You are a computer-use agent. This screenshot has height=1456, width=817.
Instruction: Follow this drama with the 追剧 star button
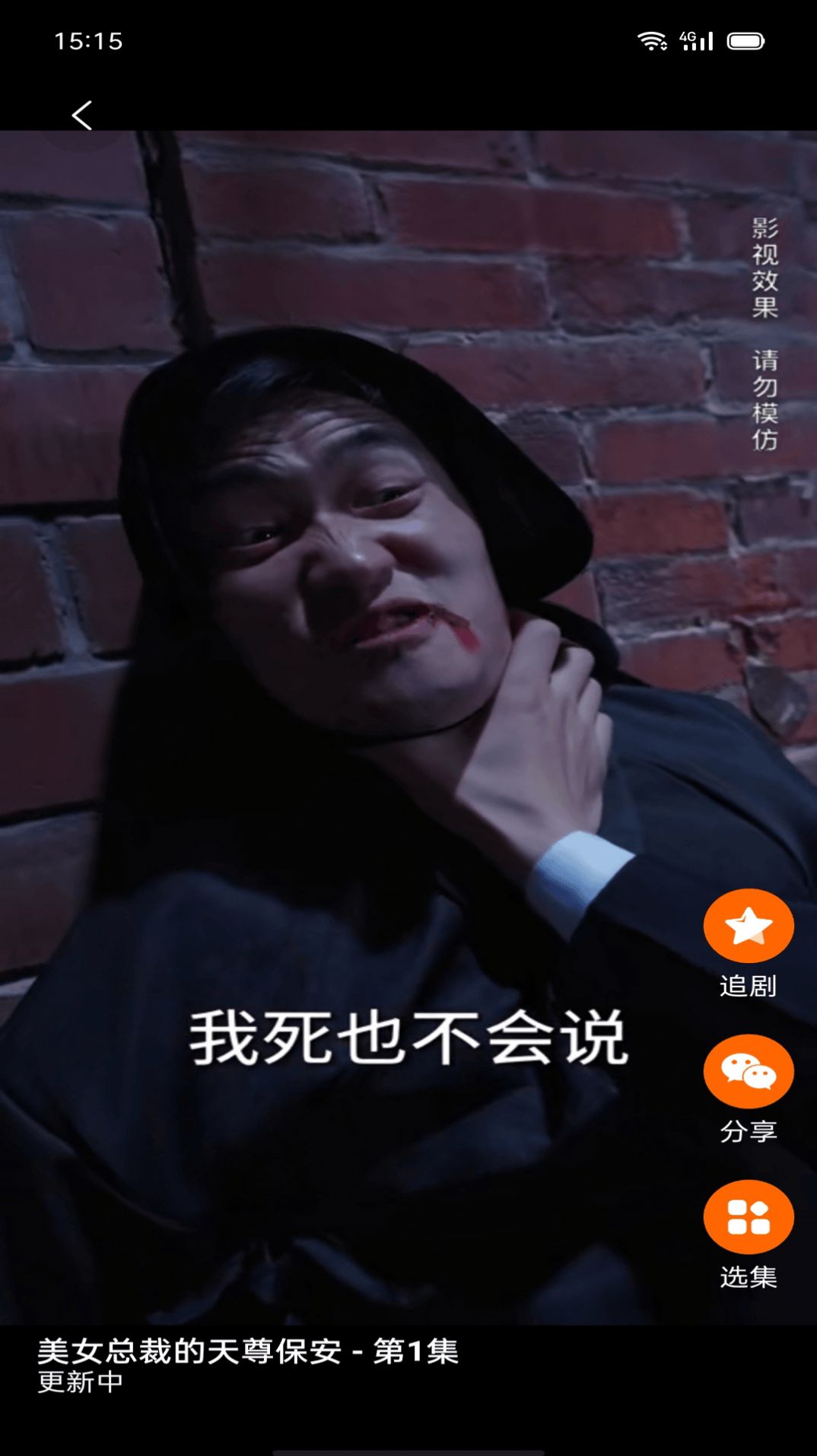[x=748, y=927]
